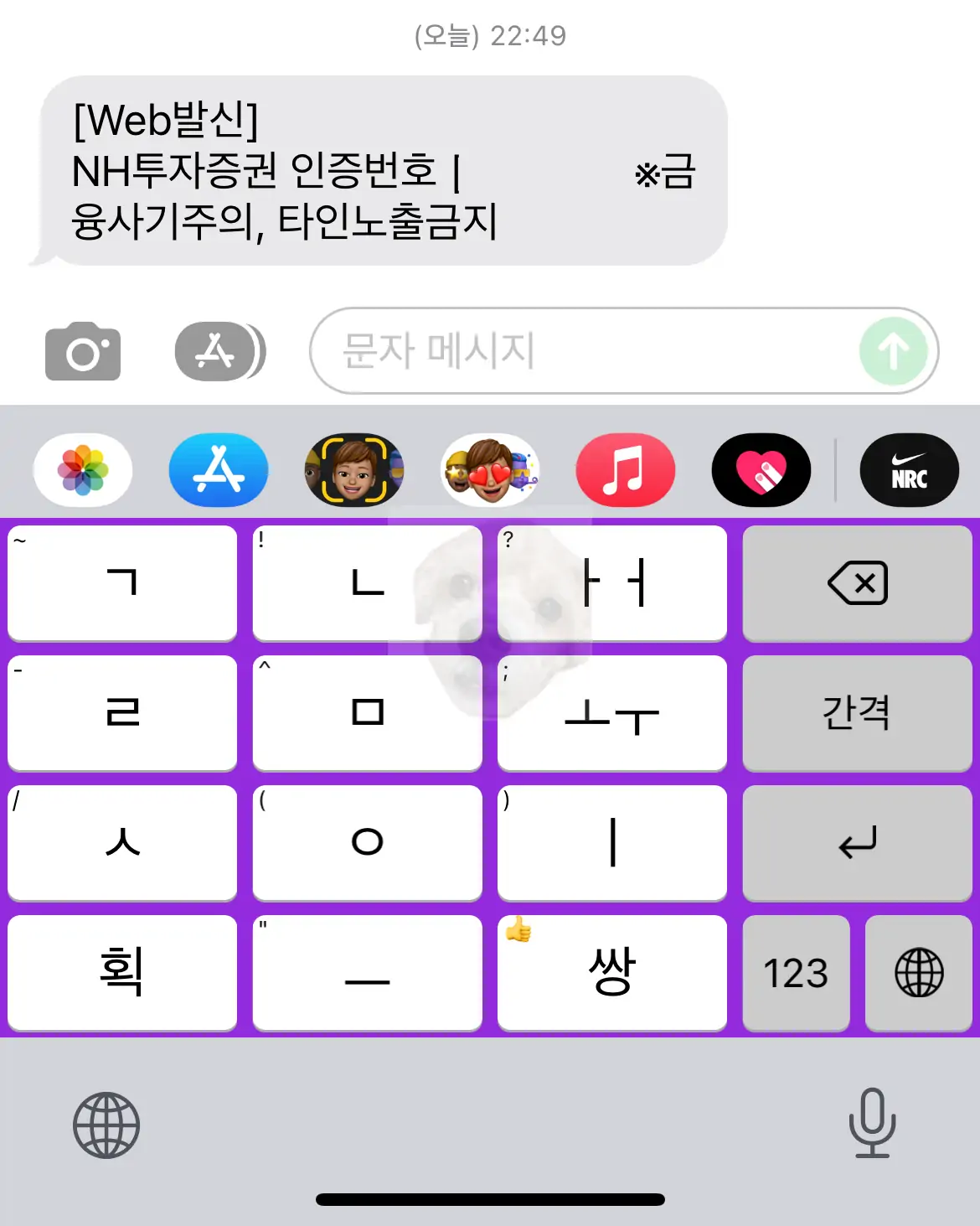Open the App Store from the iMessage strip
The image size is (980, 1226).
click(x=219, y=470)
